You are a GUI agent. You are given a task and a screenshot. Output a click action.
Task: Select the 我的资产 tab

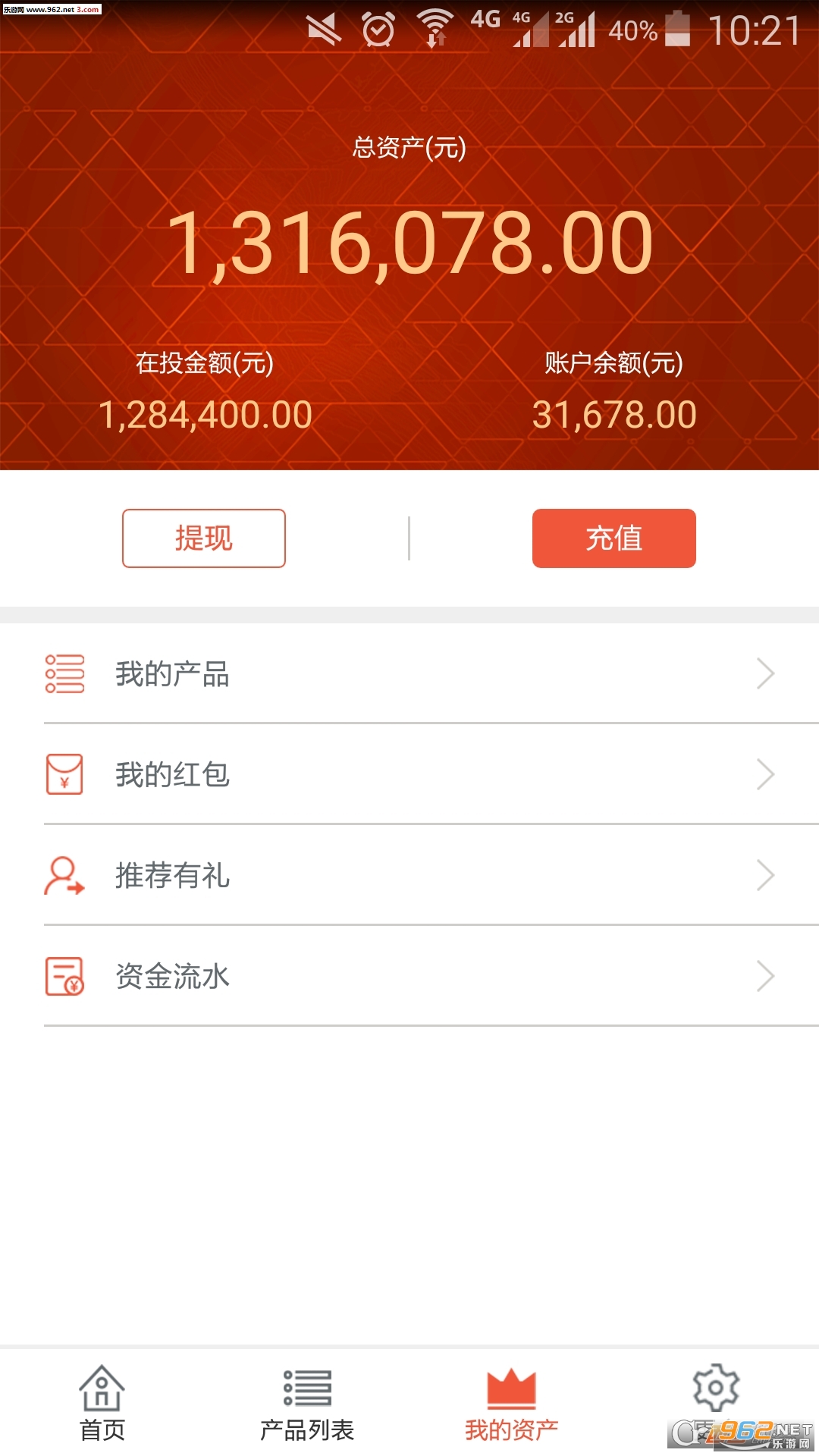coord(511,1403)
